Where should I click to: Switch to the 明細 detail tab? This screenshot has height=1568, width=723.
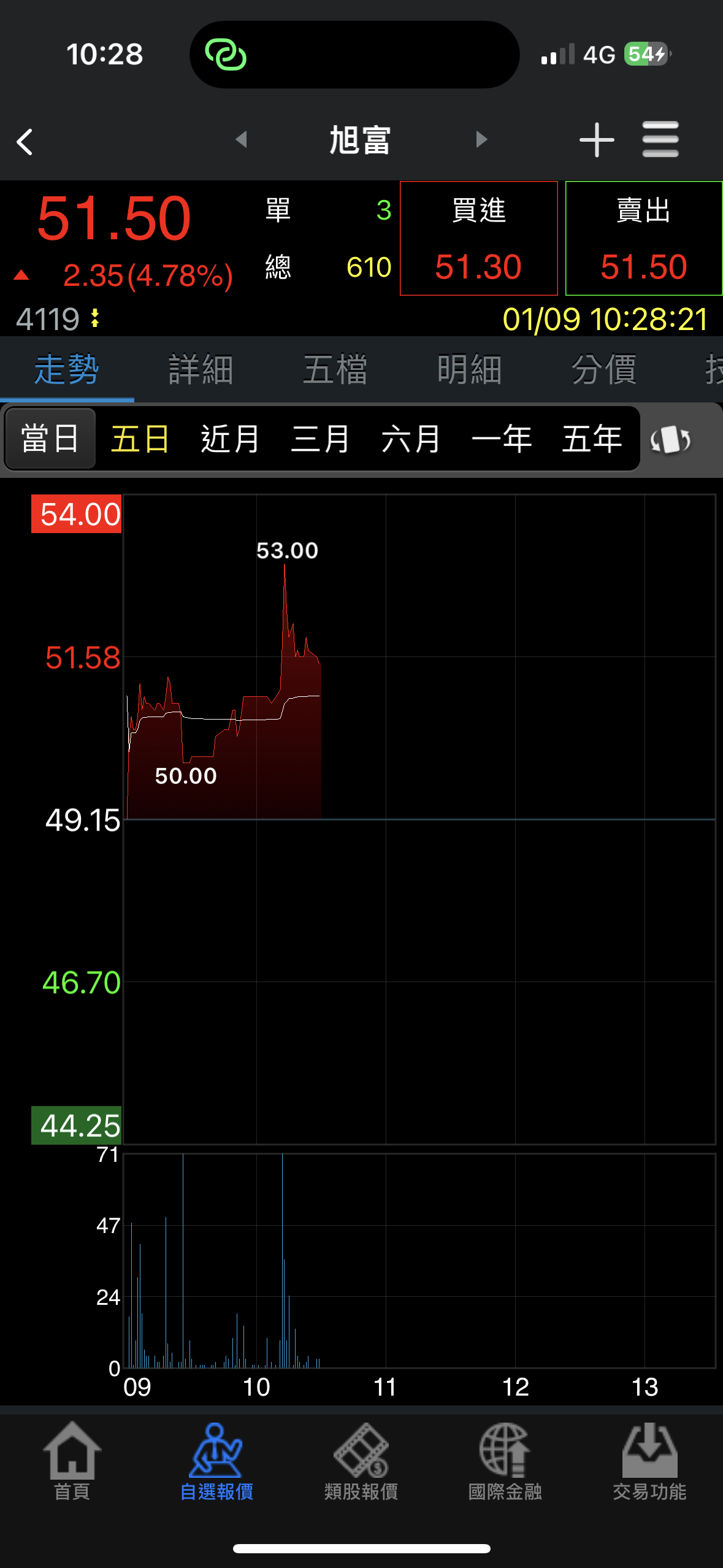pyautogui.click(x=470, y=369)
